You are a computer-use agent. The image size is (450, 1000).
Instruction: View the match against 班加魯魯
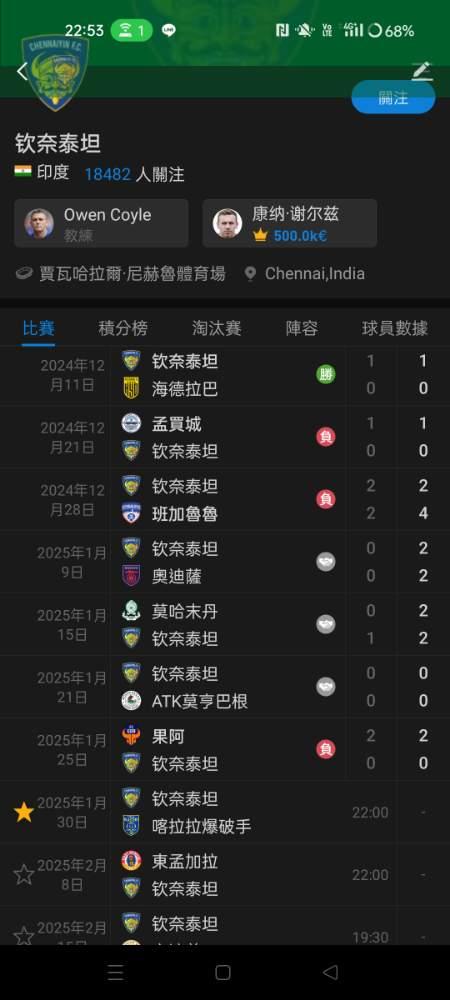(x=225, y=500)
